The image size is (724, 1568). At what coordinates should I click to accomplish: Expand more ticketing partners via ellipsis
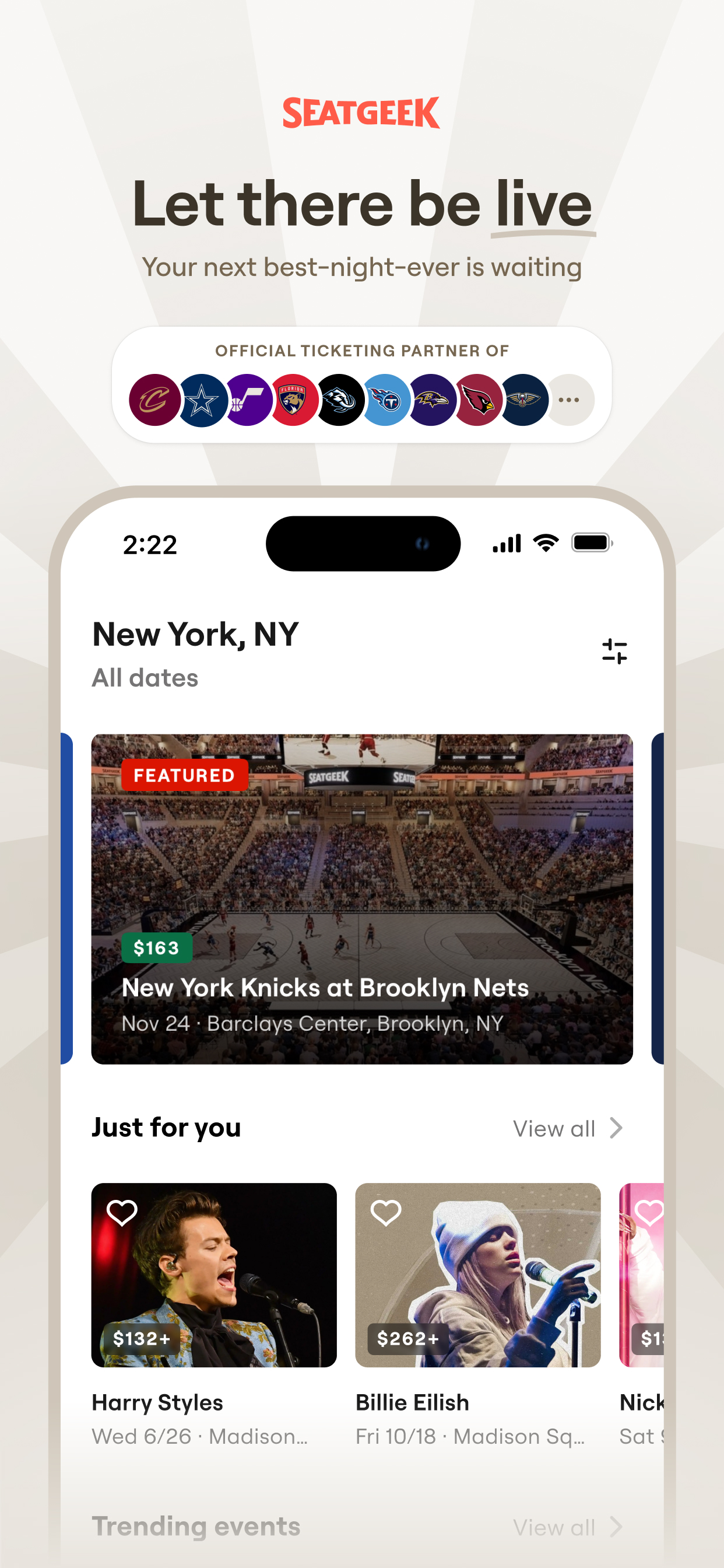click(x=568, y=400)
